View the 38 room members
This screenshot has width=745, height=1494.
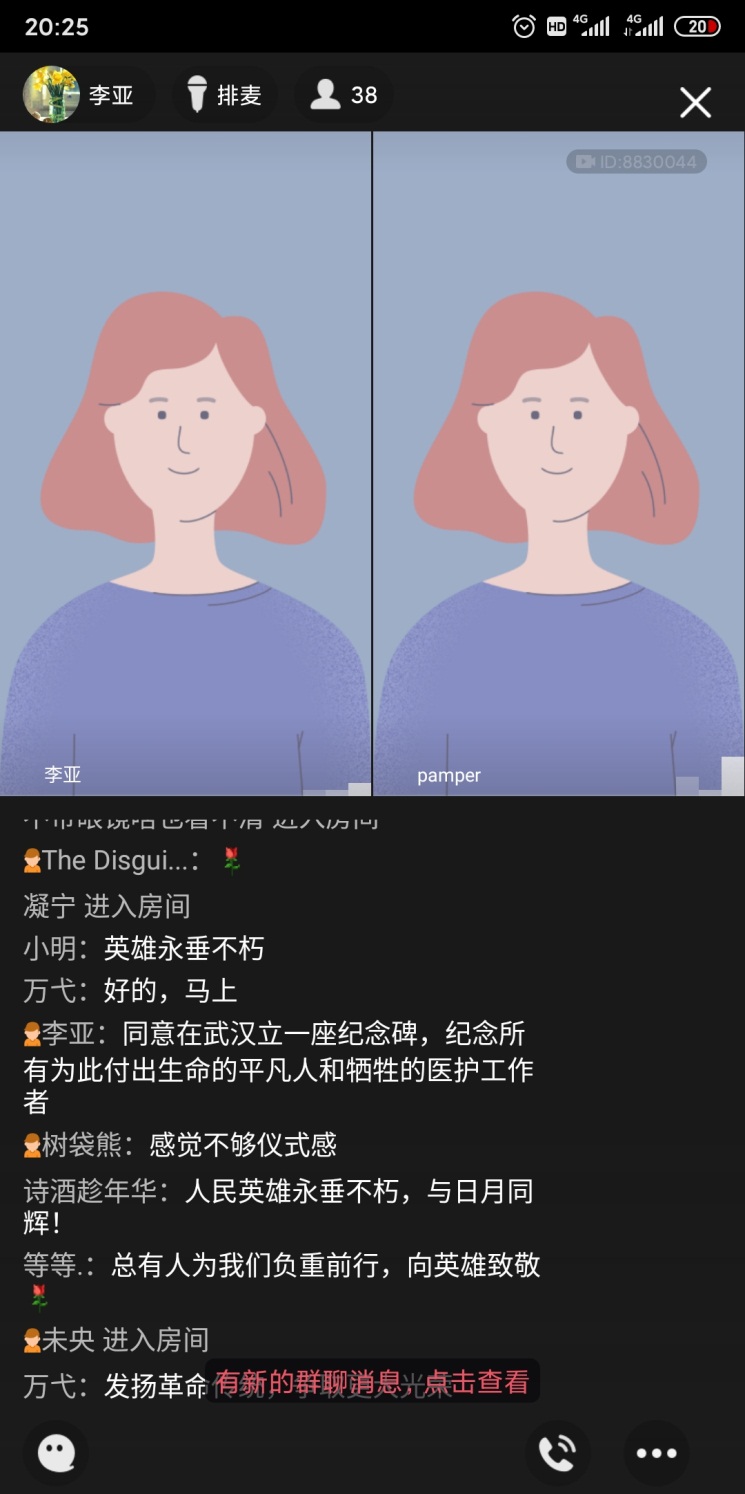click(x=343, y=95)
